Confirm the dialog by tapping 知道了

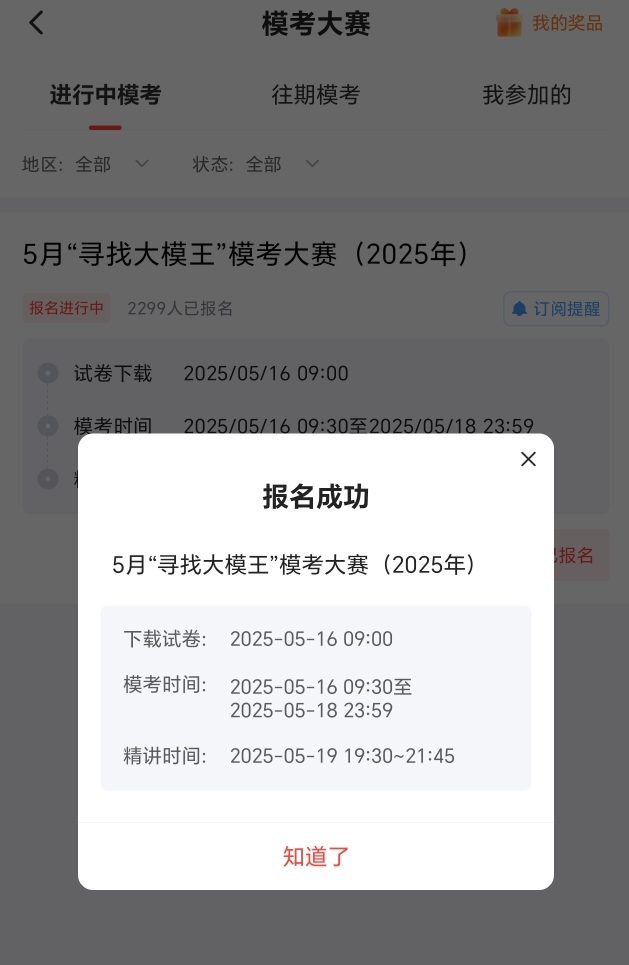coord(316,856)
